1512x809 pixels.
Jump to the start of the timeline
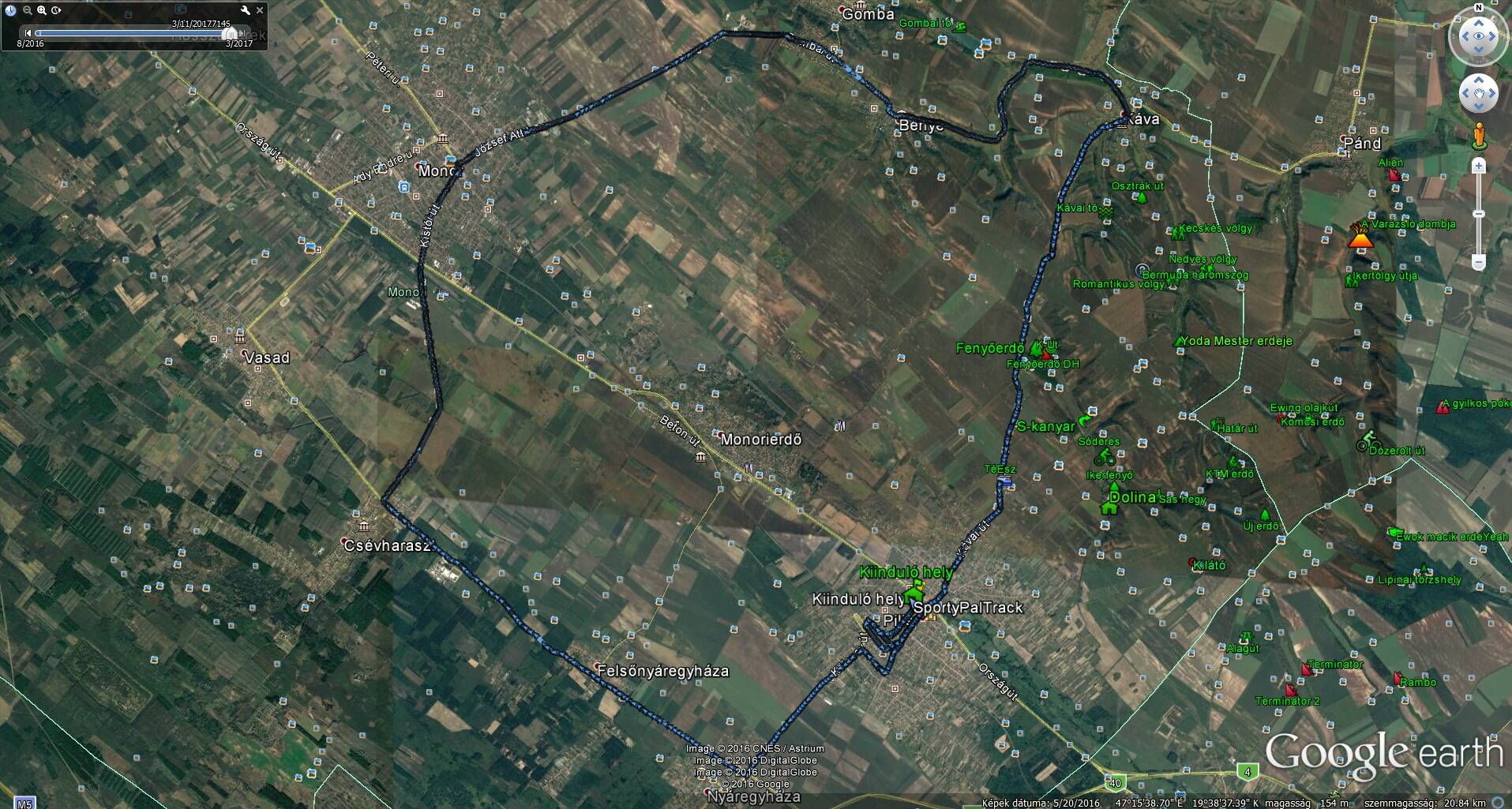click(28, 33)
